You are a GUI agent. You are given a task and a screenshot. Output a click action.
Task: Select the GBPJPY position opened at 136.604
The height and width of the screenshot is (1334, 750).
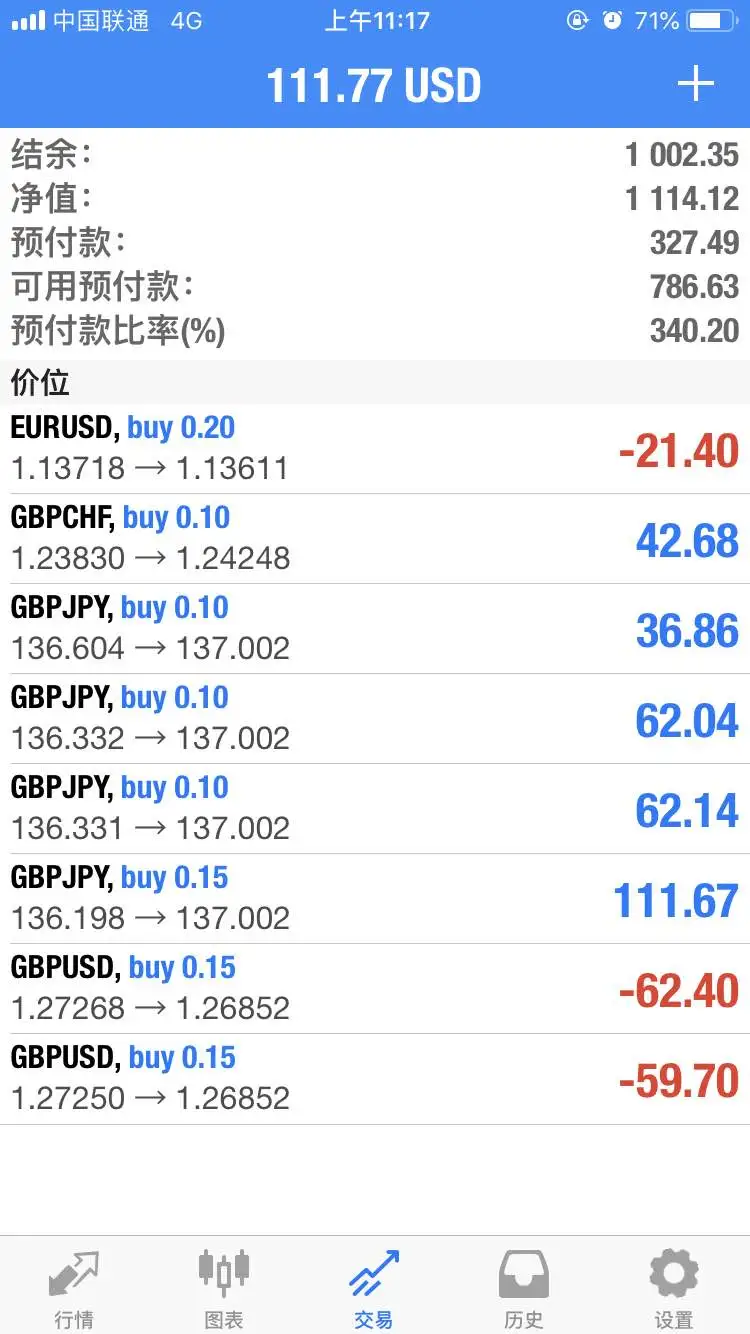(375, 629)
